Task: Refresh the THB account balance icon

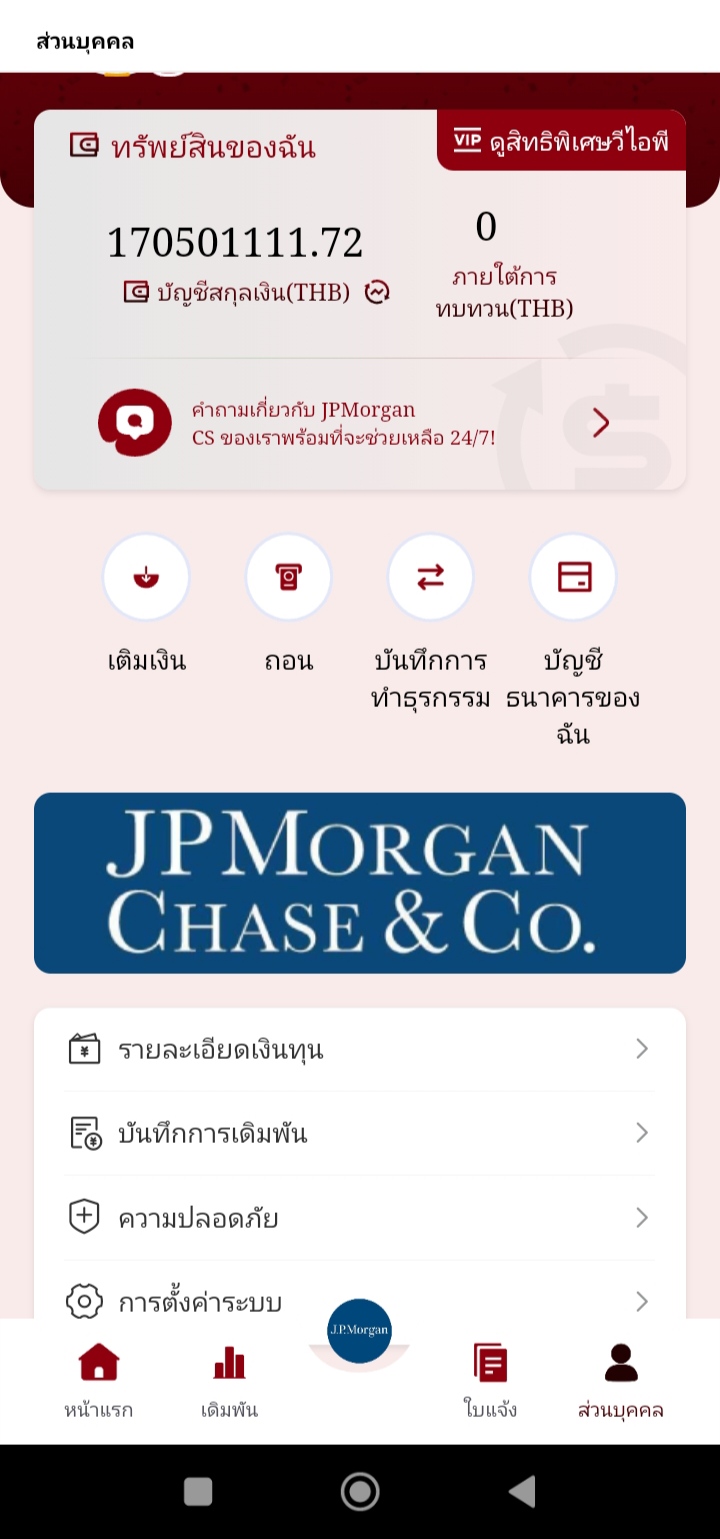Action: (x=377, y=292)
